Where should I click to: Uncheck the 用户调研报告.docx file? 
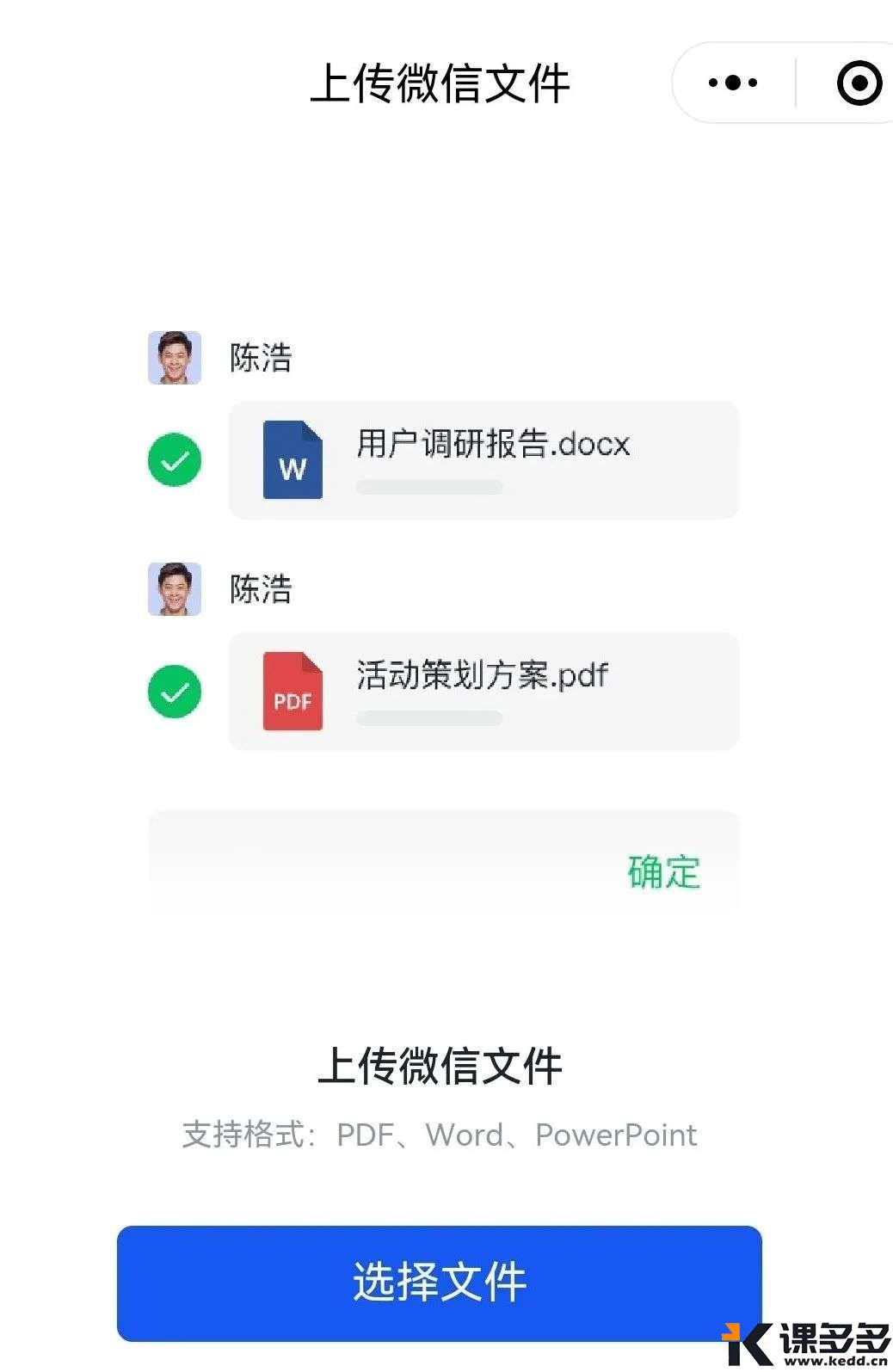coord(175,460)
